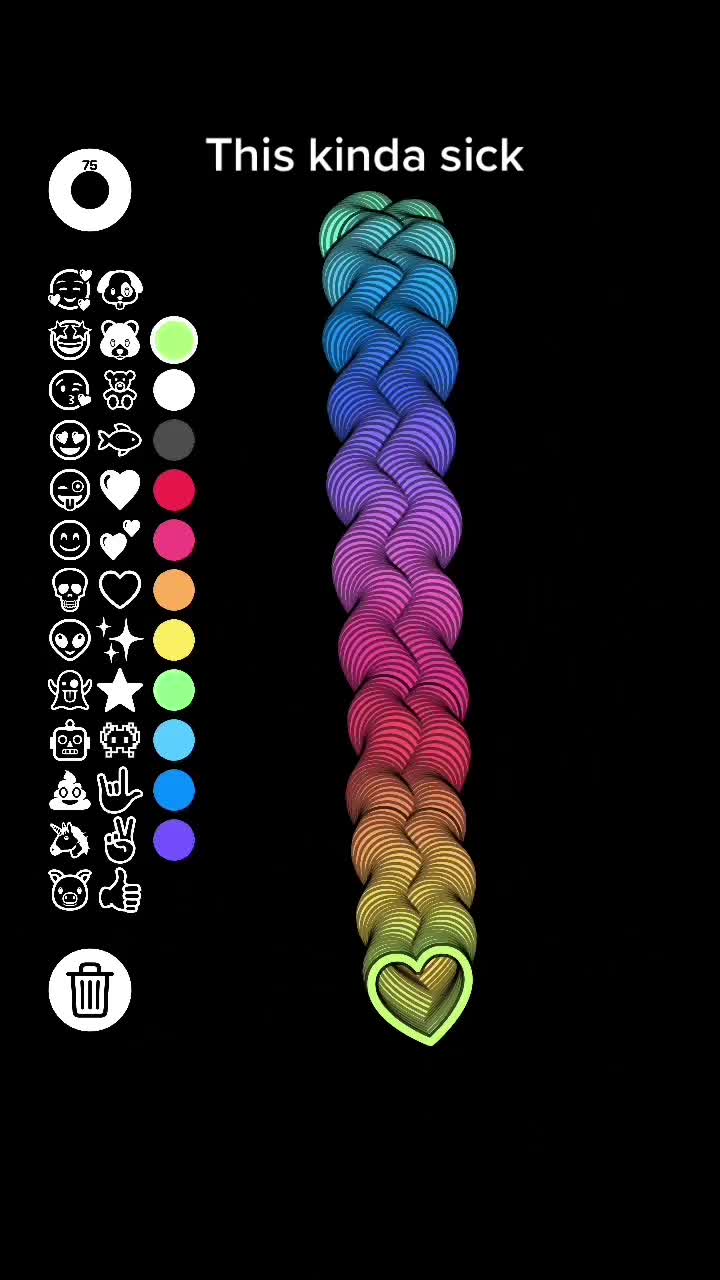This screenshot has height=1280, width=720.
Task: Choose the pig face stamp
Action: (70, 890)
